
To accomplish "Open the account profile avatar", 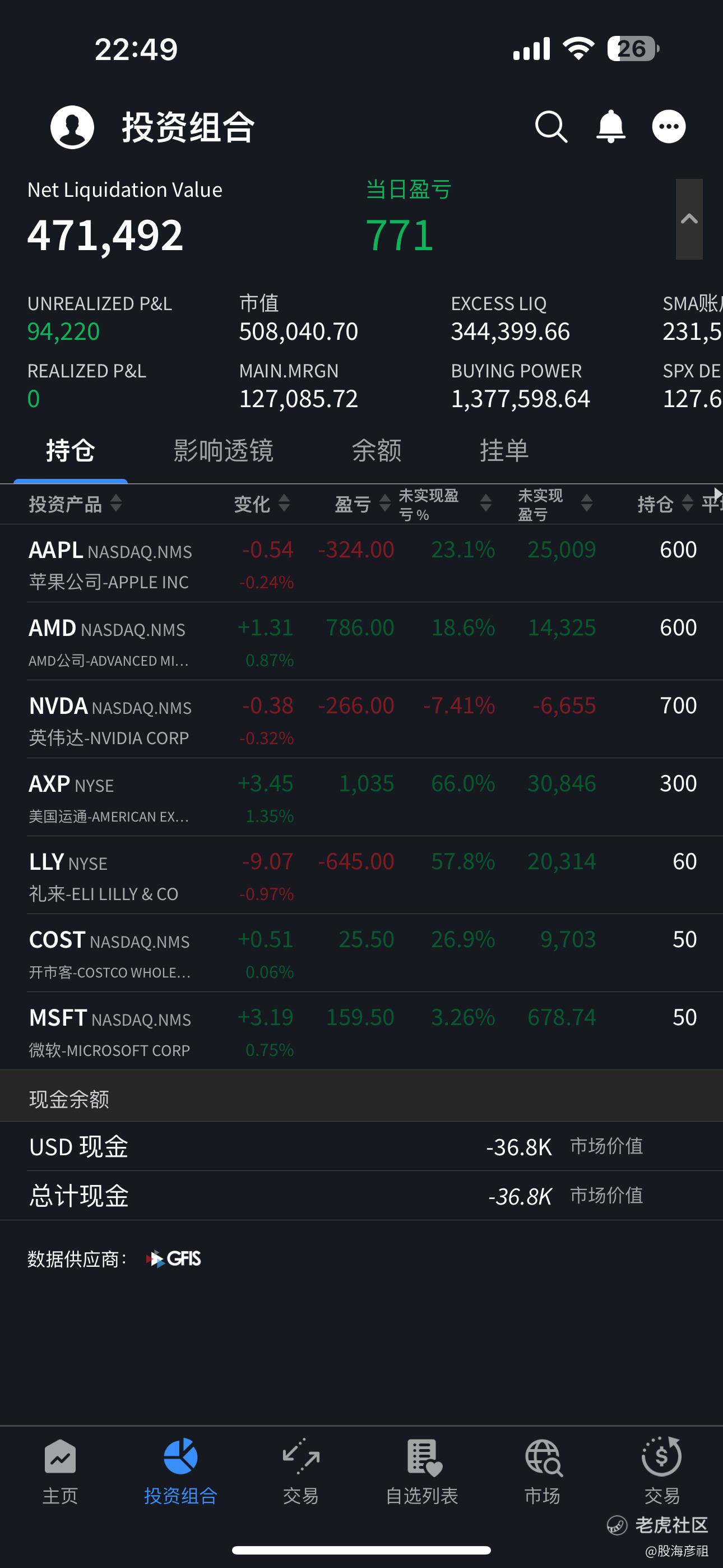I will [x=72, y=127].
